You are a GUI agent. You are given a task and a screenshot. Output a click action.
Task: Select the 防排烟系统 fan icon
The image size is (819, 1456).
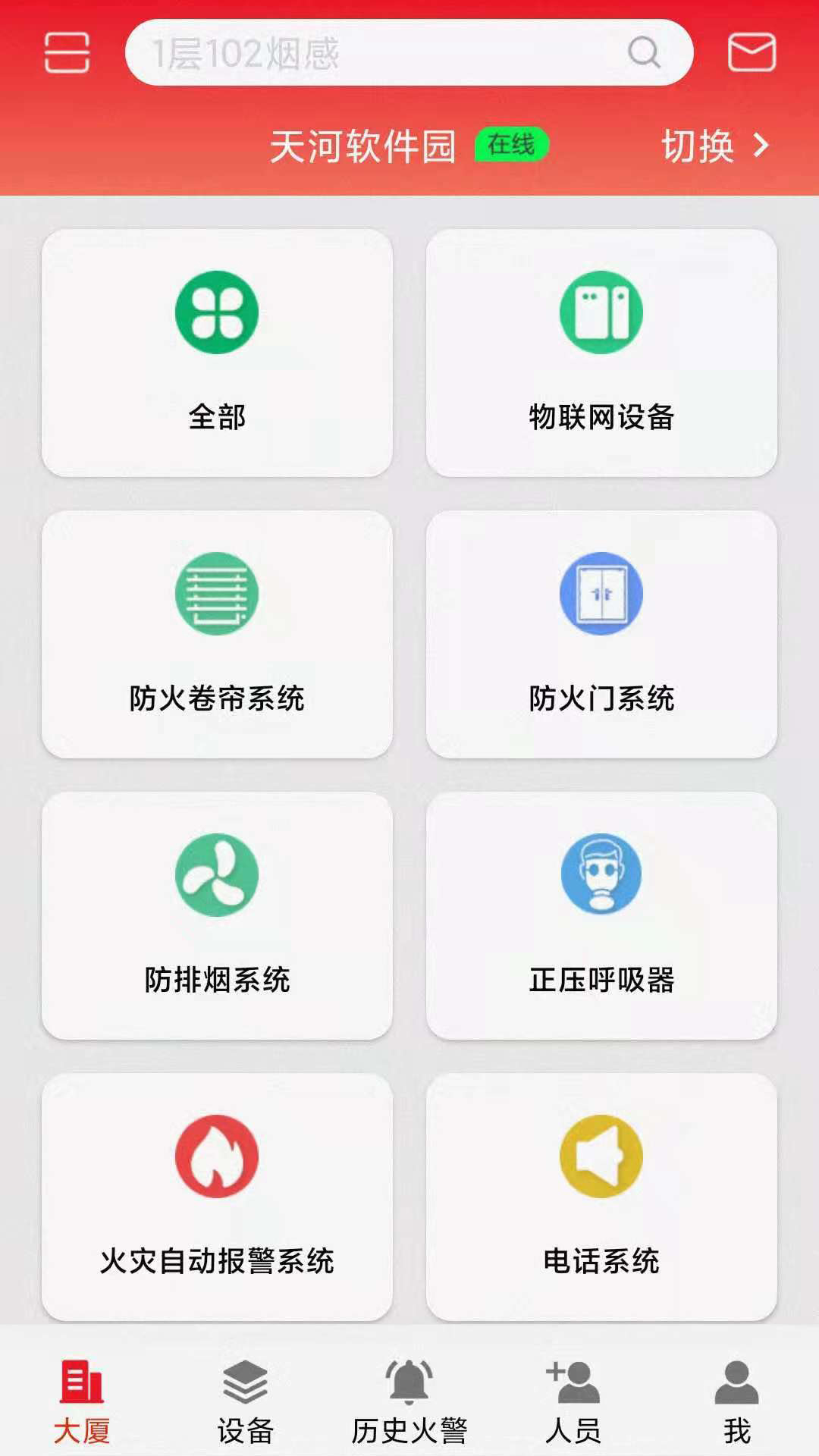click(218, 874)
